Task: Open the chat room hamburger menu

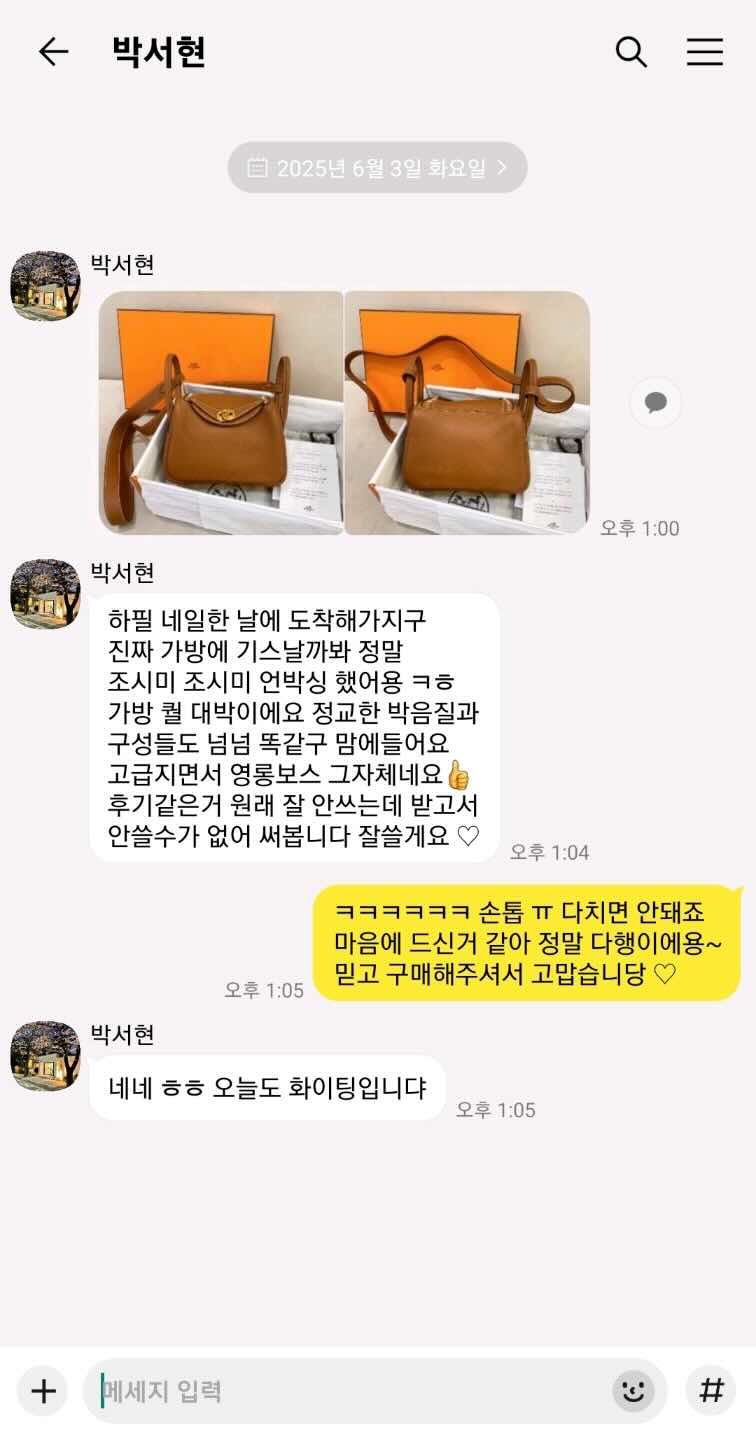Action: 704,52
